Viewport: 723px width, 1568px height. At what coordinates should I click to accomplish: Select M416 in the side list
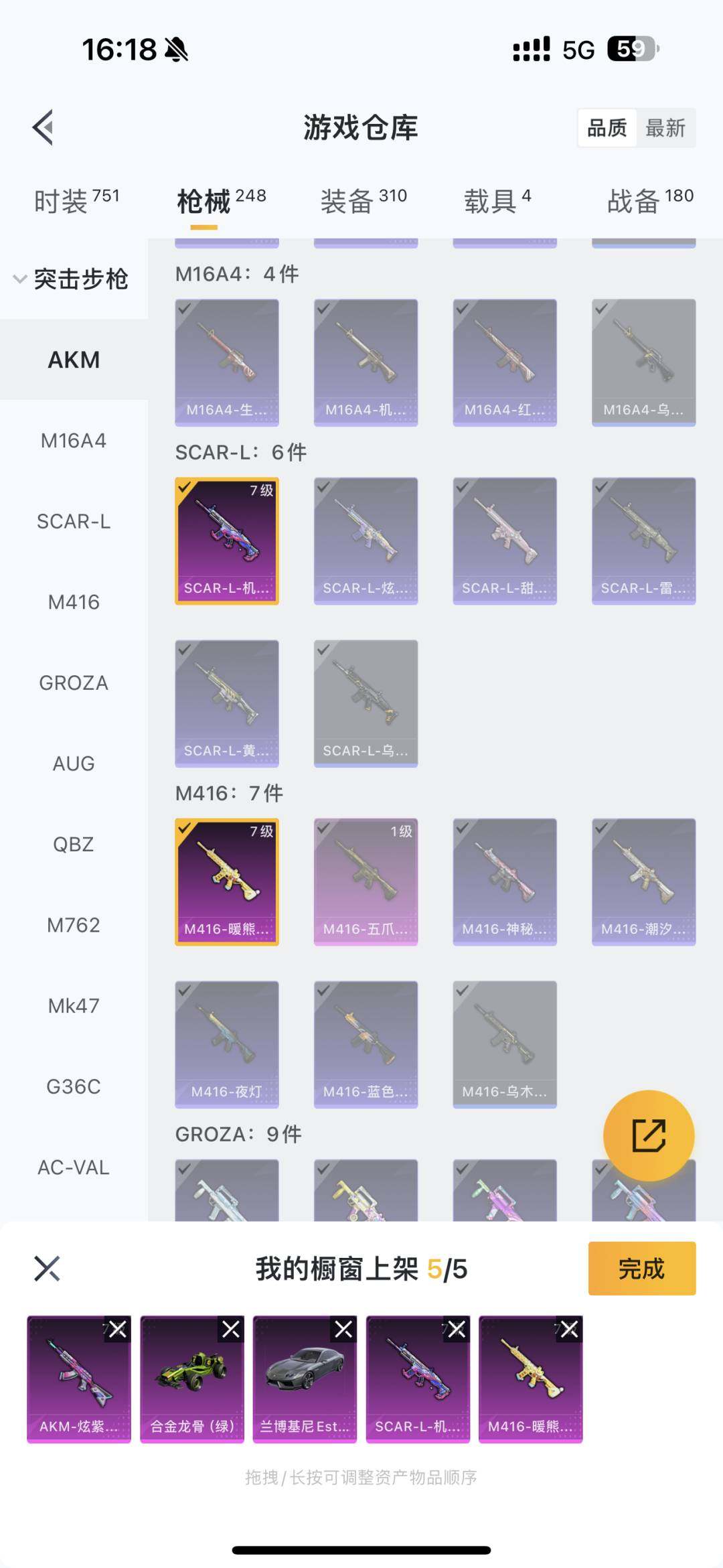pos(74,602)
